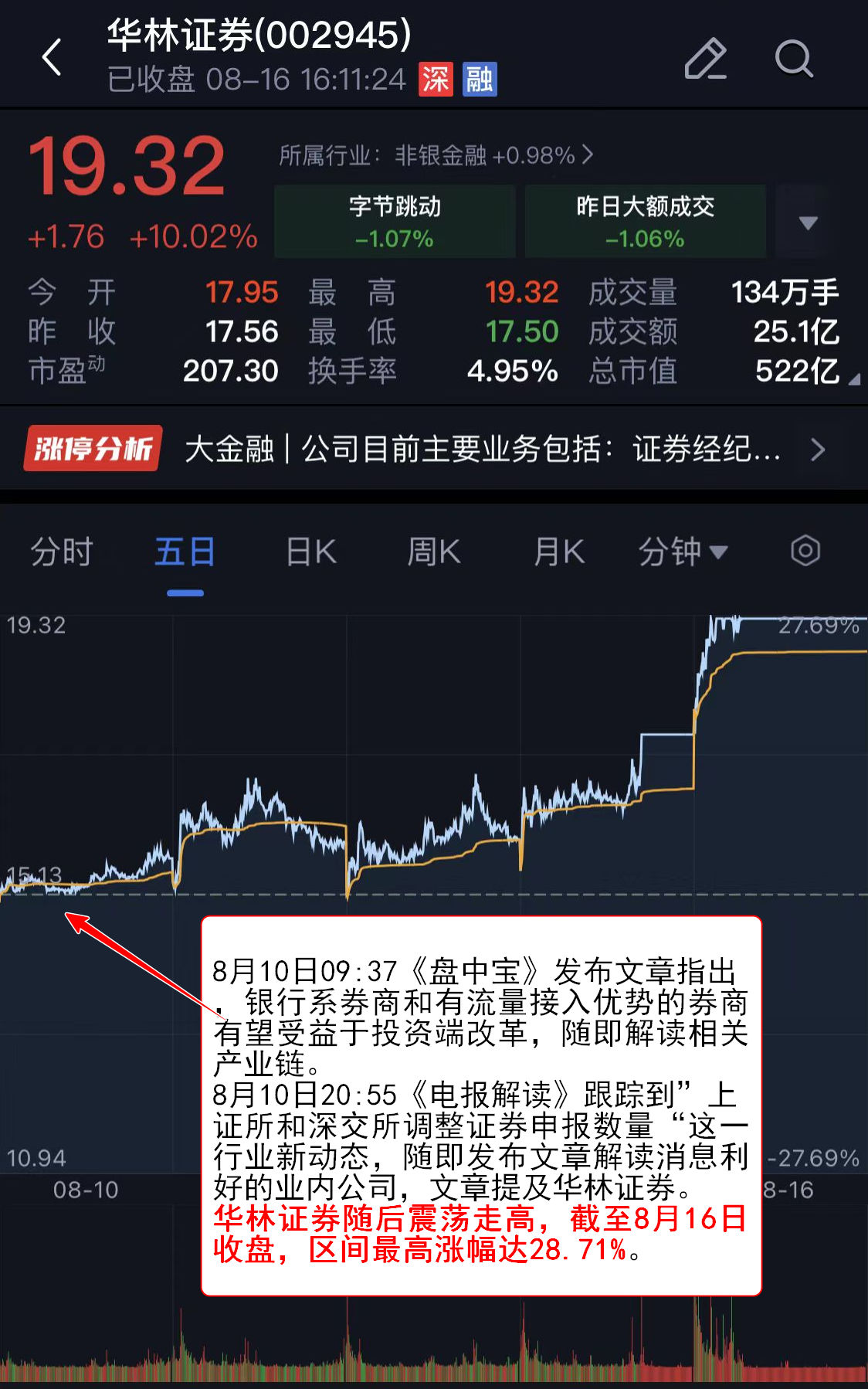Switch to the 日K chart tab
Image resolution: width=868 pixels, height=1389 pixels.
(x=311, y=552)
